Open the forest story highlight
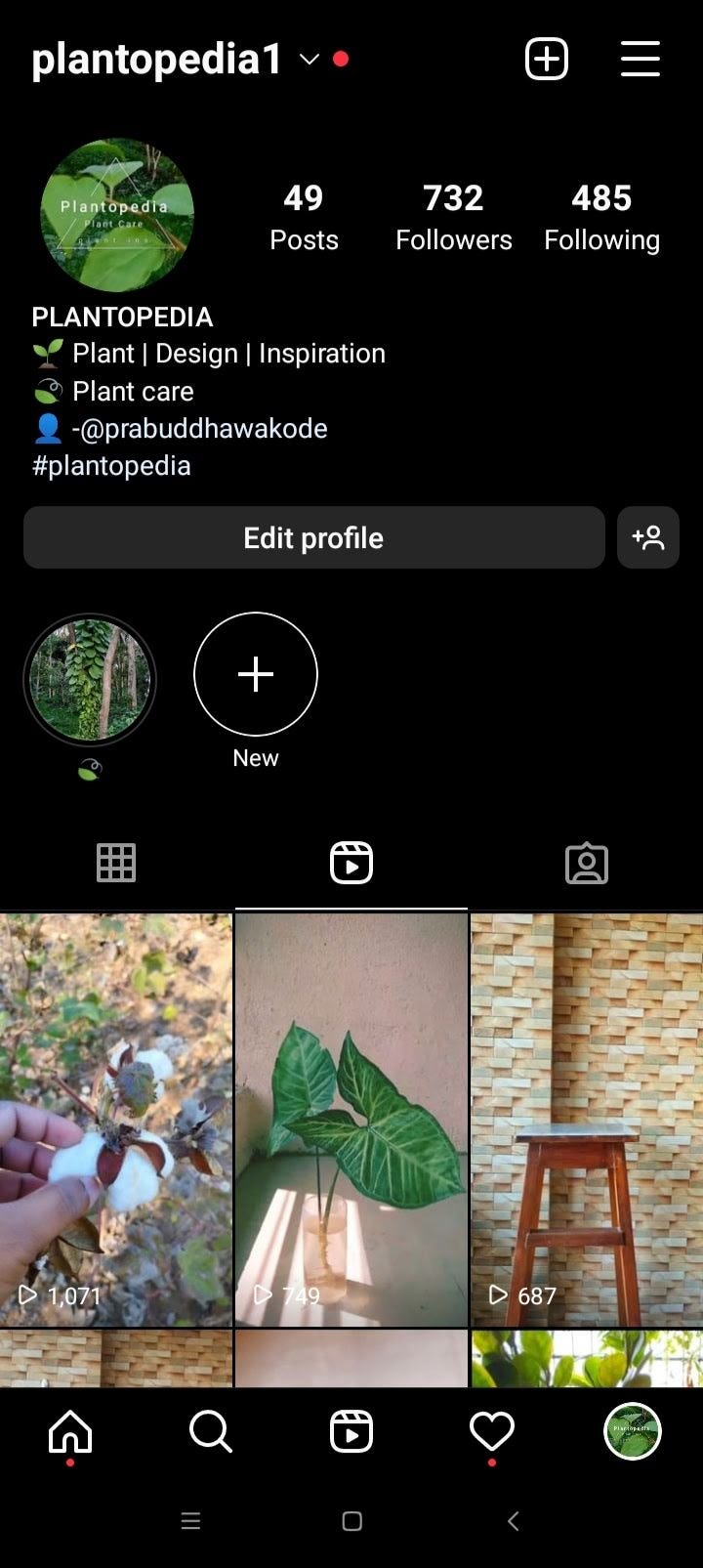Image resolution: width=703 pixels, height=1568 pixels. tap(90, 679)
